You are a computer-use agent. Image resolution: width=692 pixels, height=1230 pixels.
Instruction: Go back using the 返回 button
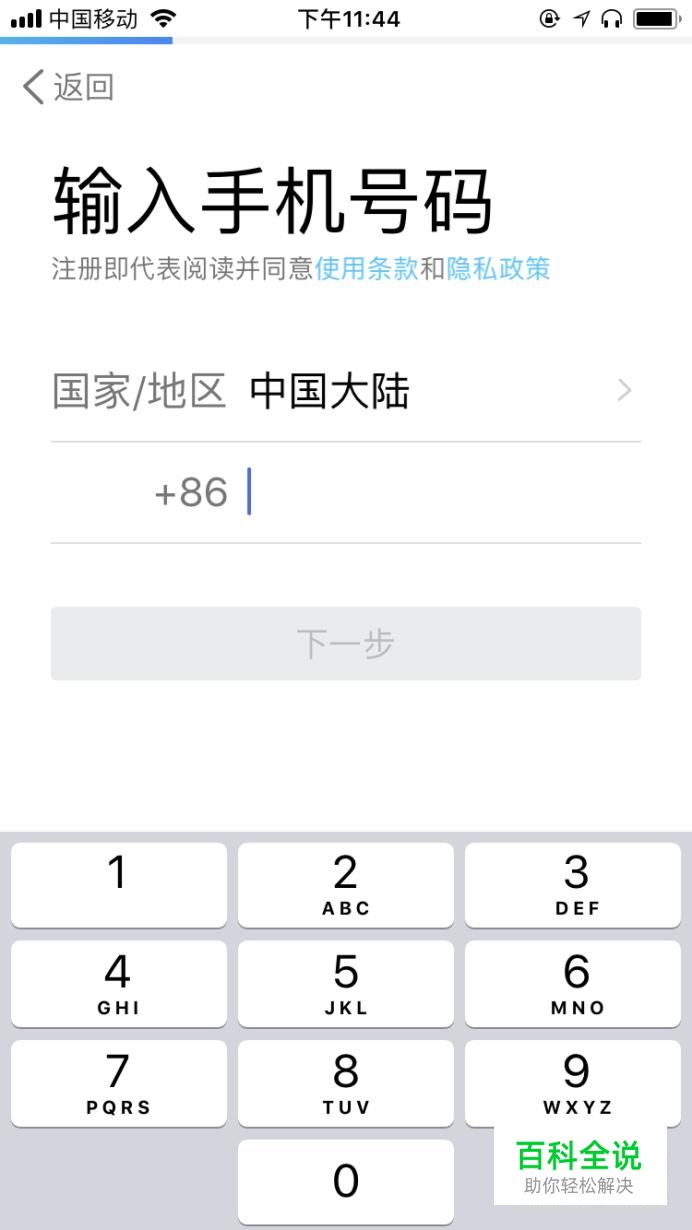point(68,87)
